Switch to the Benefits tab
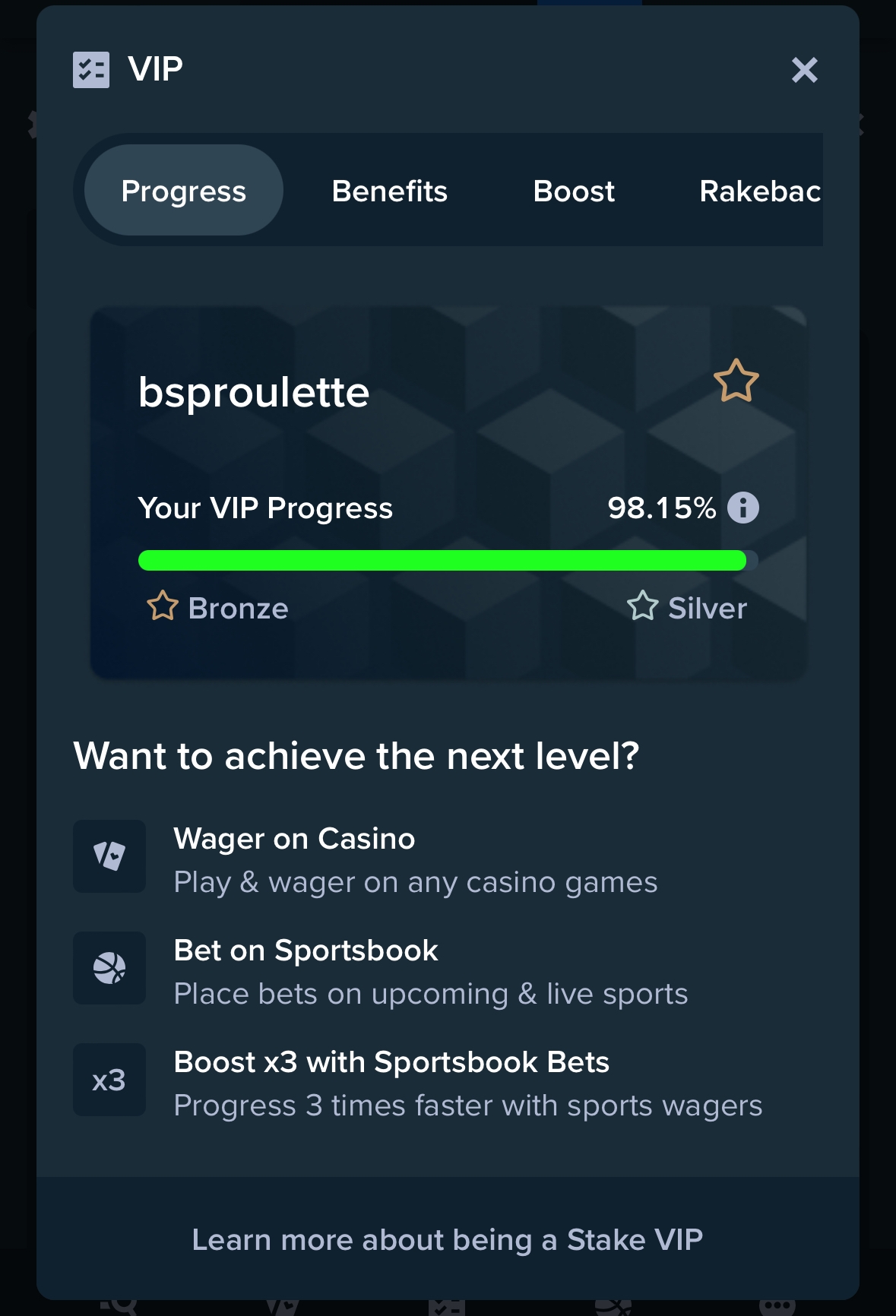Screen dimensions: 896x1316 click(x=389, y=191)
